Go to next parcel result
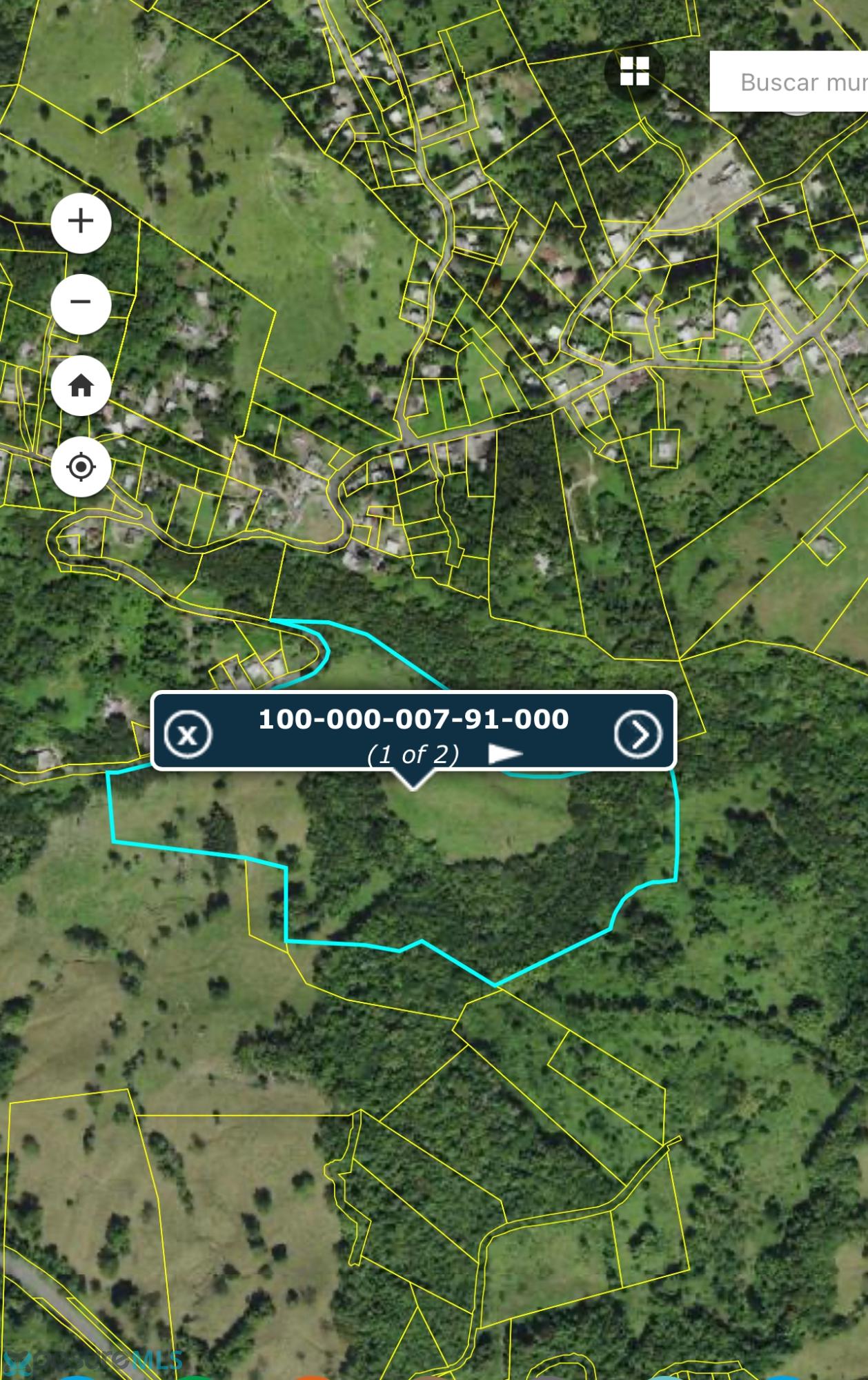The image size is (868, 1380). pos(638,734)
